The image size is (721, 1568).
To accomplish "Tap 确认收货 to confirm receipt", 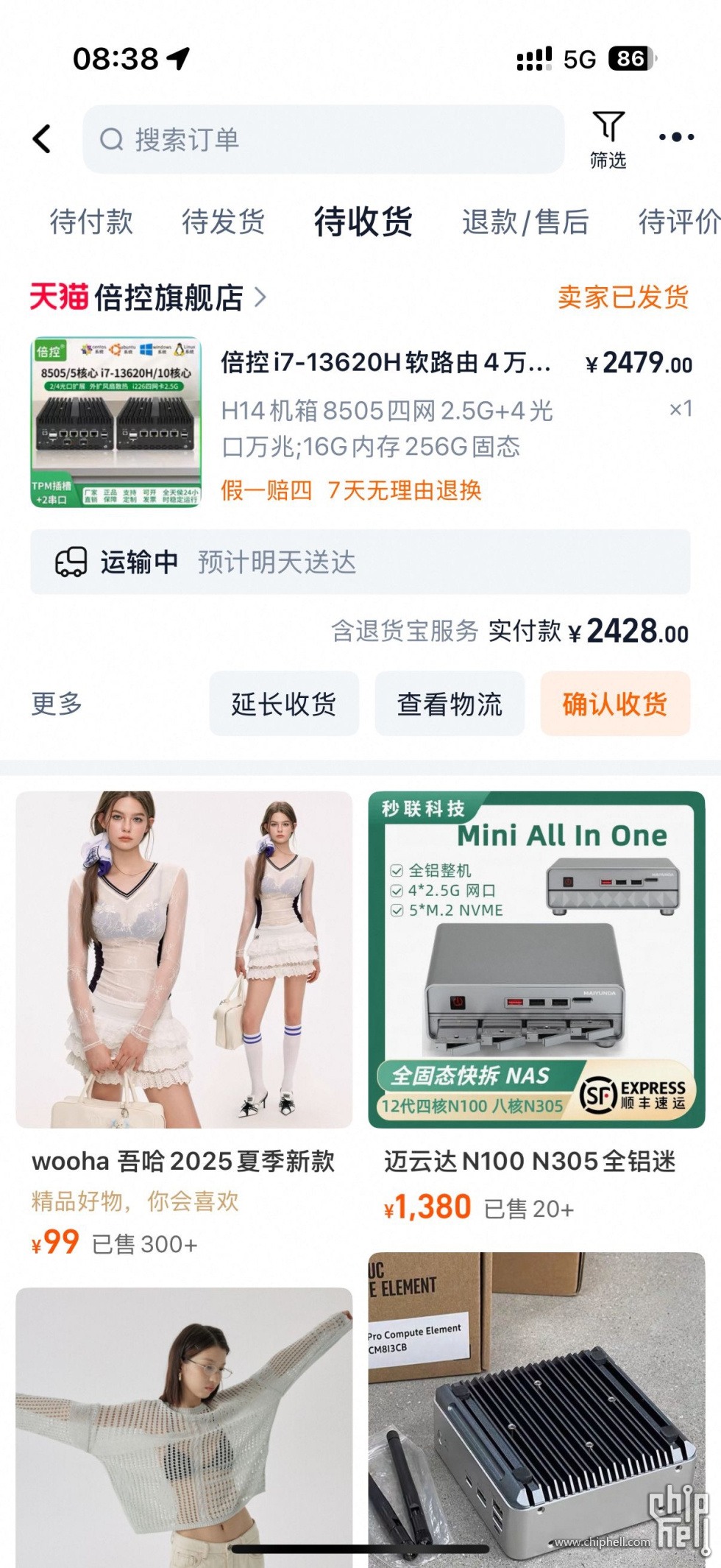I will pos(615,704).
